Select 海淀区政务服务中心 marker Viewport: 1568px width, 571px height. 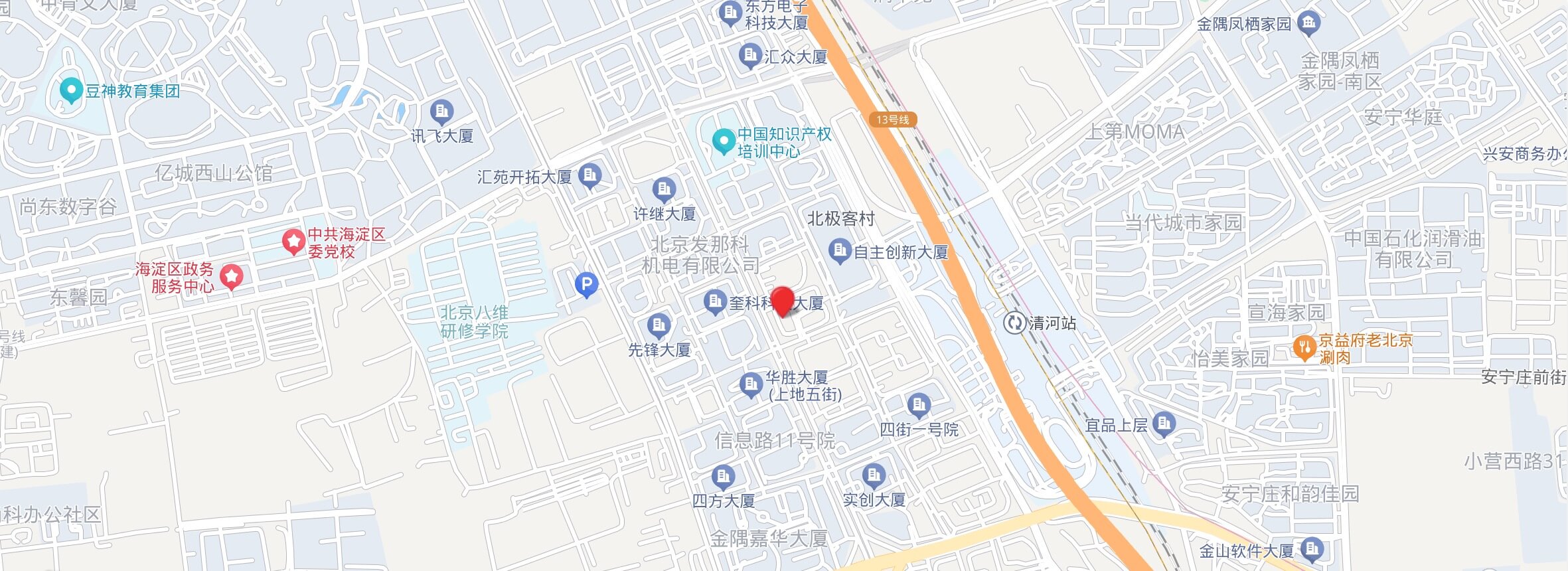[231, 276]
